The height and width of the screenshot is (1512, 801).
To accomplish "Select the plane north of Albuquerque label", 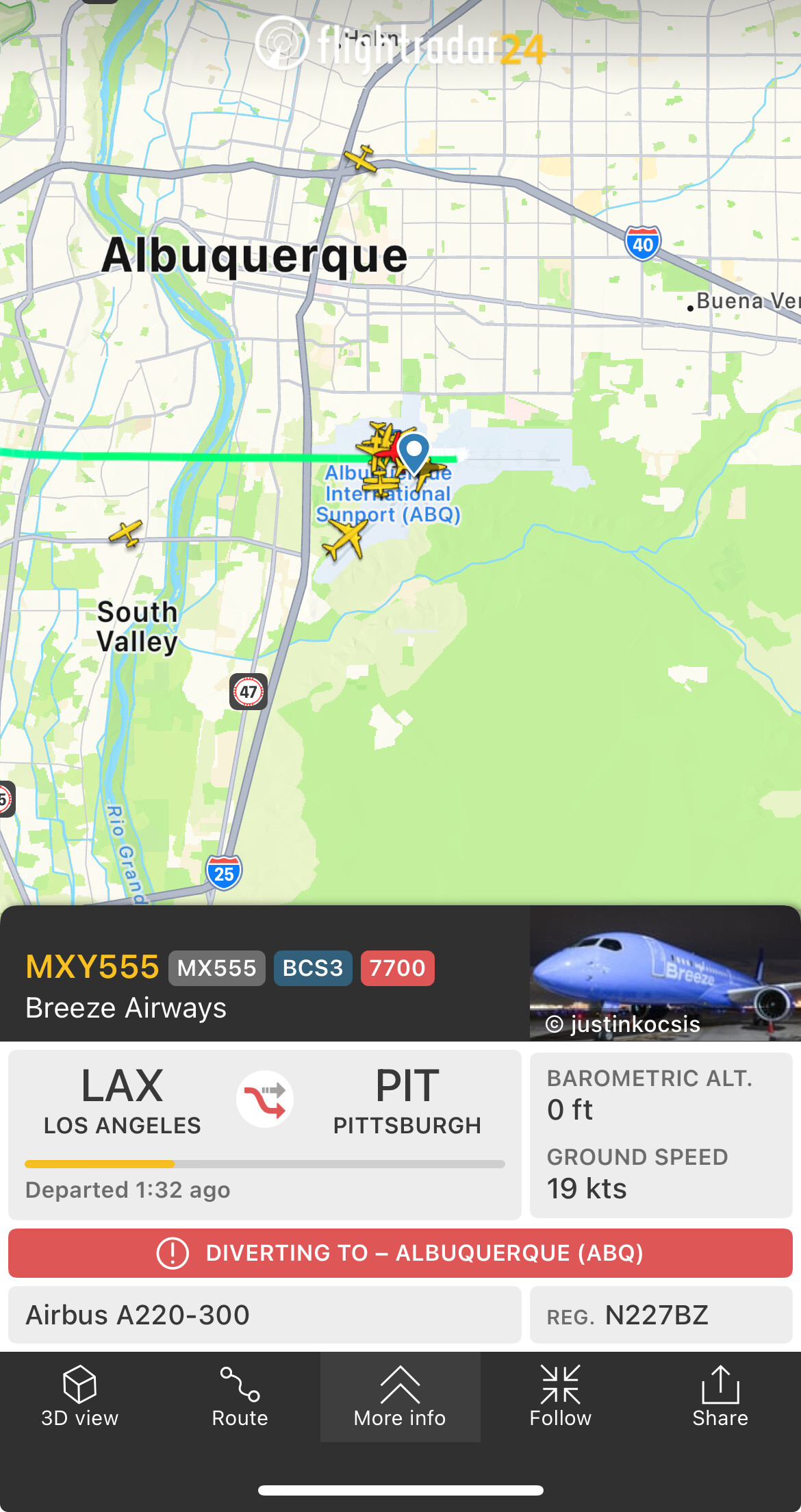I will click(361, 159).
